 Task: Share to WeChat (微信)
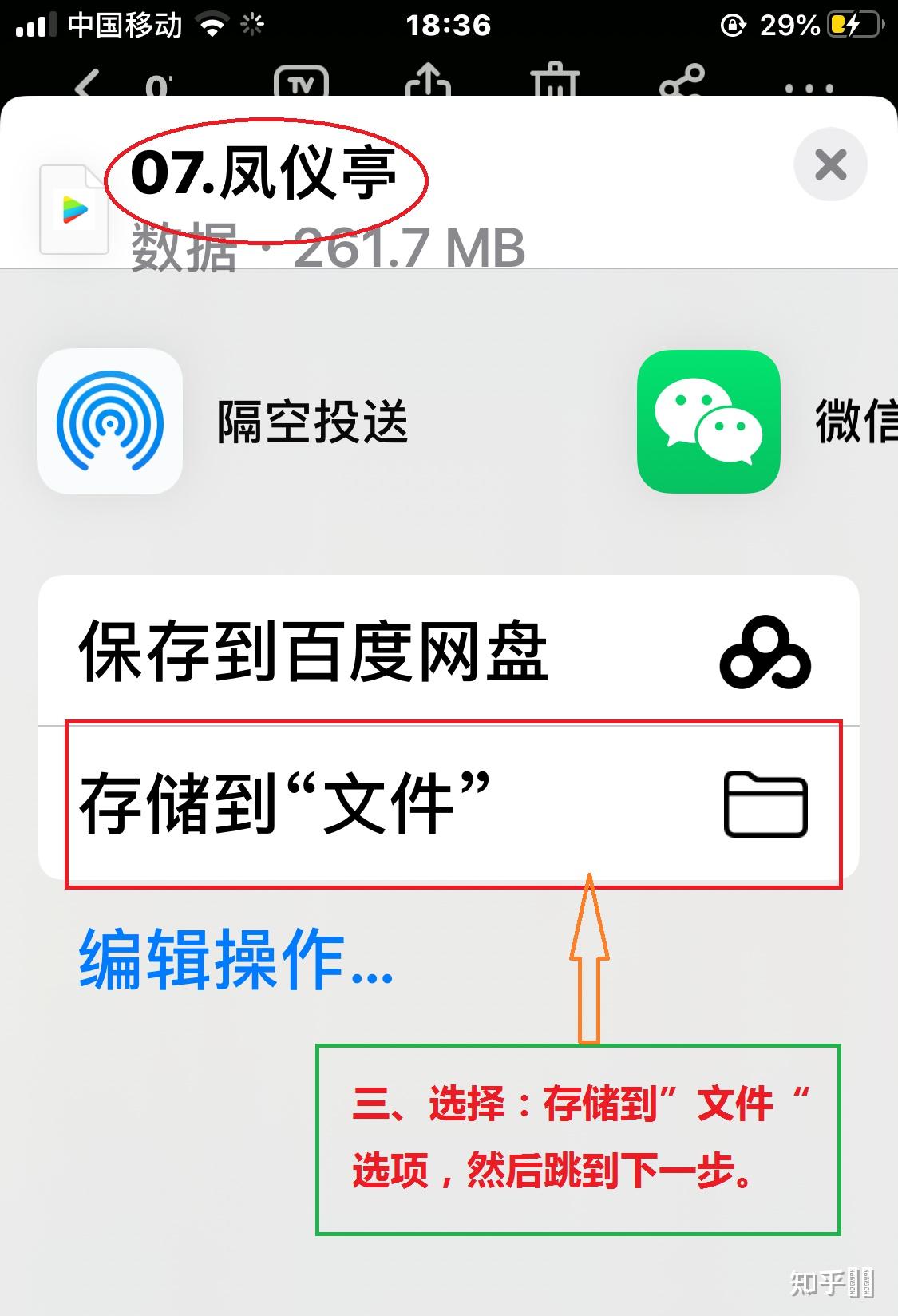click(x=708, y=421)
